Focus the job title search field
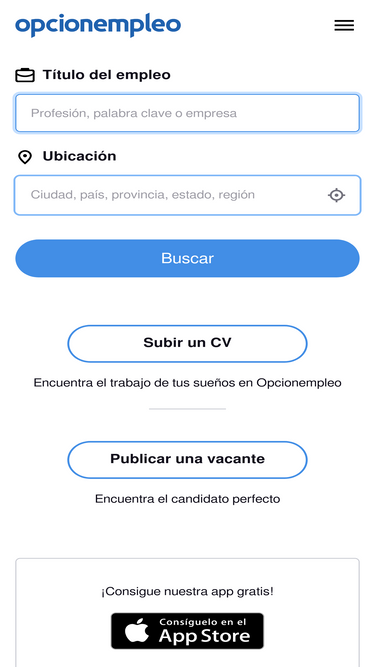The width and height of the screenshot is (375, 667). coord(188,113)
